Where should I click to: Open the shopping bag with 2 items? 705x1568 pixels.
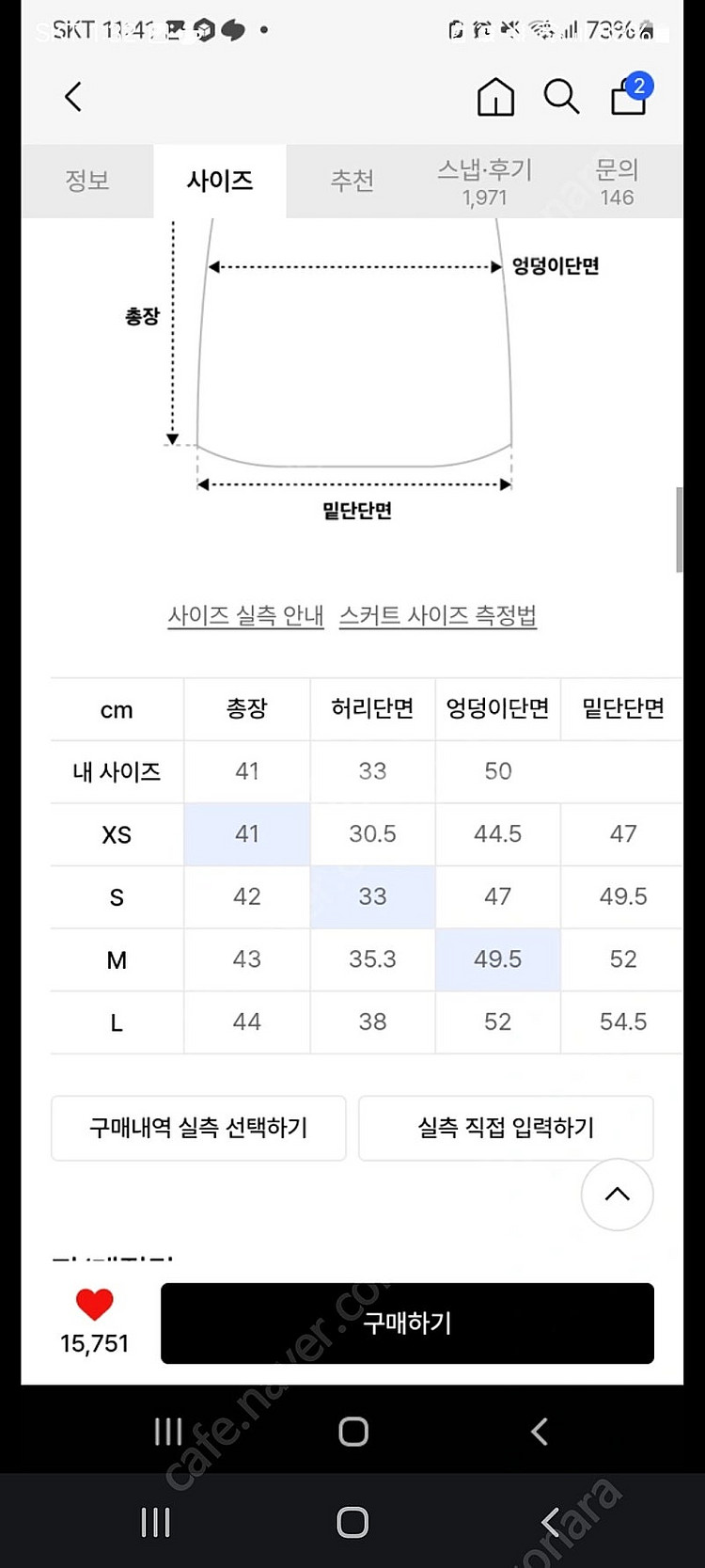tap(631, 94)
